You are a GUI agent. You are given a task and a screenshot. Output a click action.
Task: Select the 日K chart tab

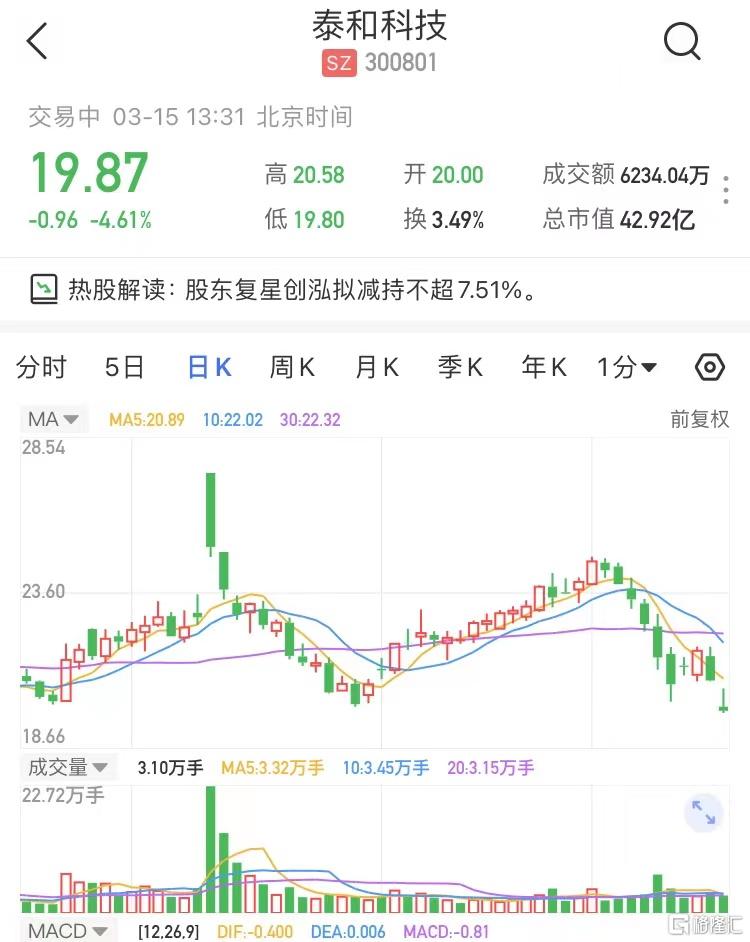click(209, 368)
